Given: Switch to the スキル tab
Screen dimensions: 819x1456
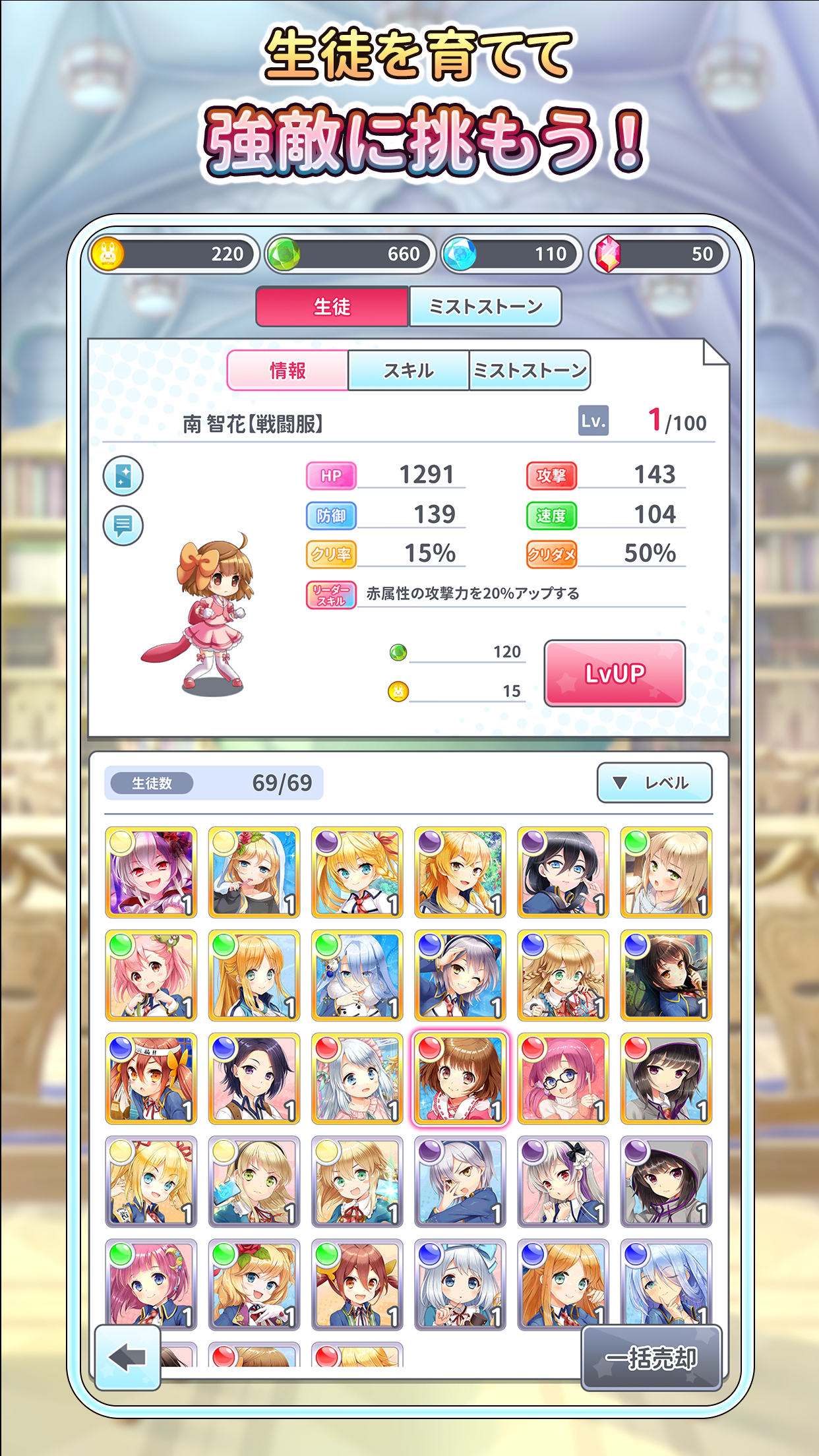Looking at the screenshot, I should point(407,371).
